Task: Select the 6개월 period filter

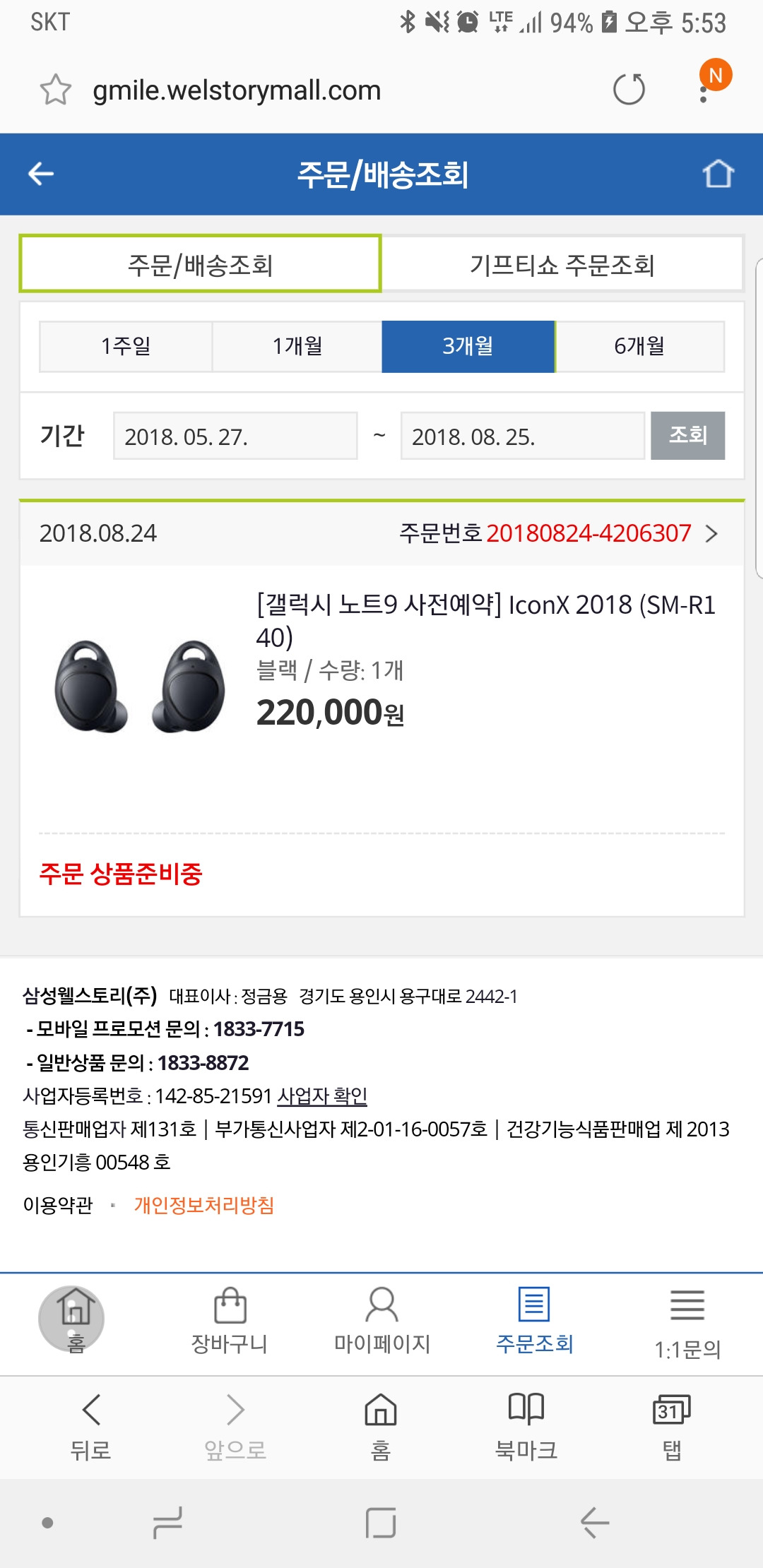Action: [639, 346]
